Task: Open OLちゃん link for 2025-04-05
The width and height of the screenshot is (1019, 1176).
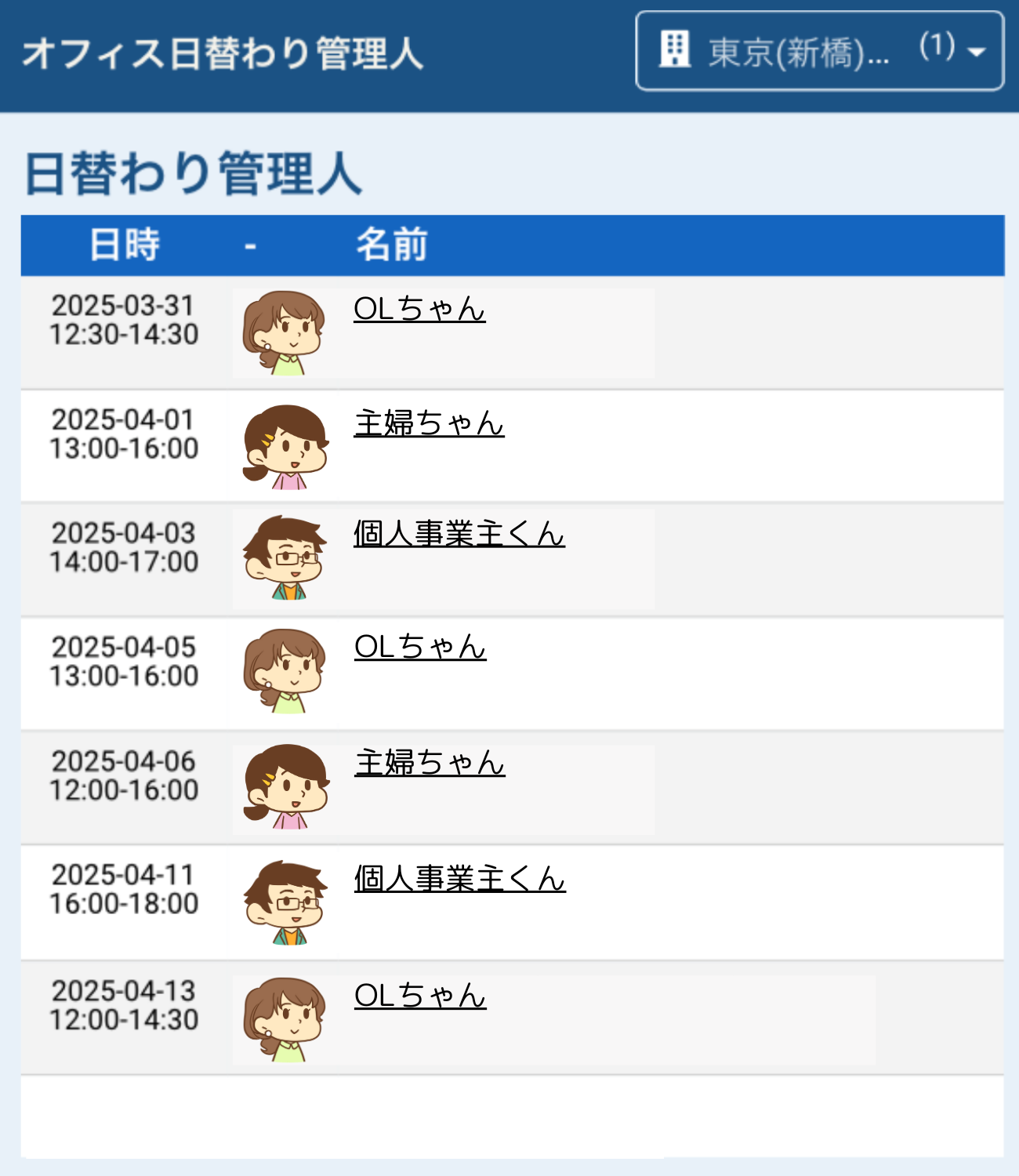Action: 420,648
